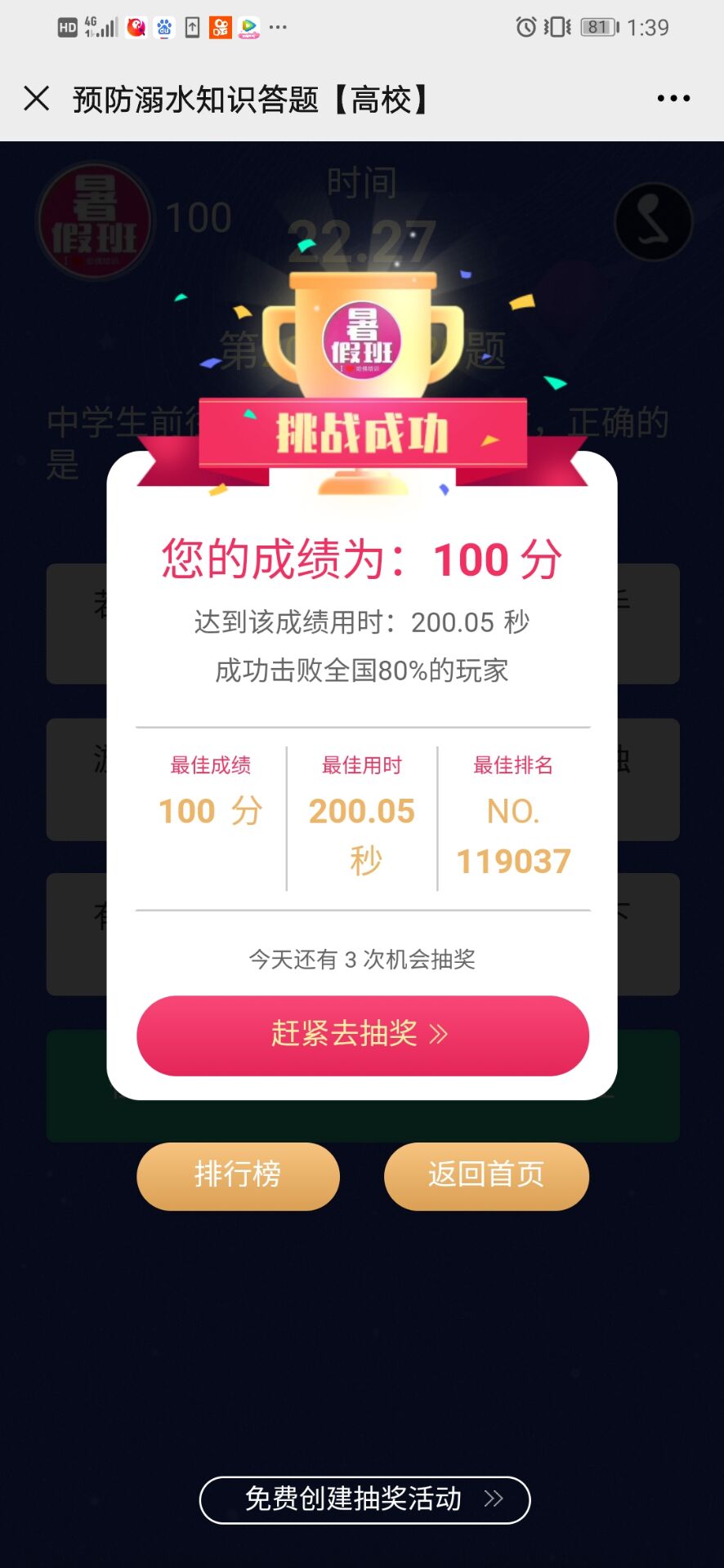The image size is (724, 1568).
Task: Open the three-dot overflow menu
Action: (x=673, y=99)
